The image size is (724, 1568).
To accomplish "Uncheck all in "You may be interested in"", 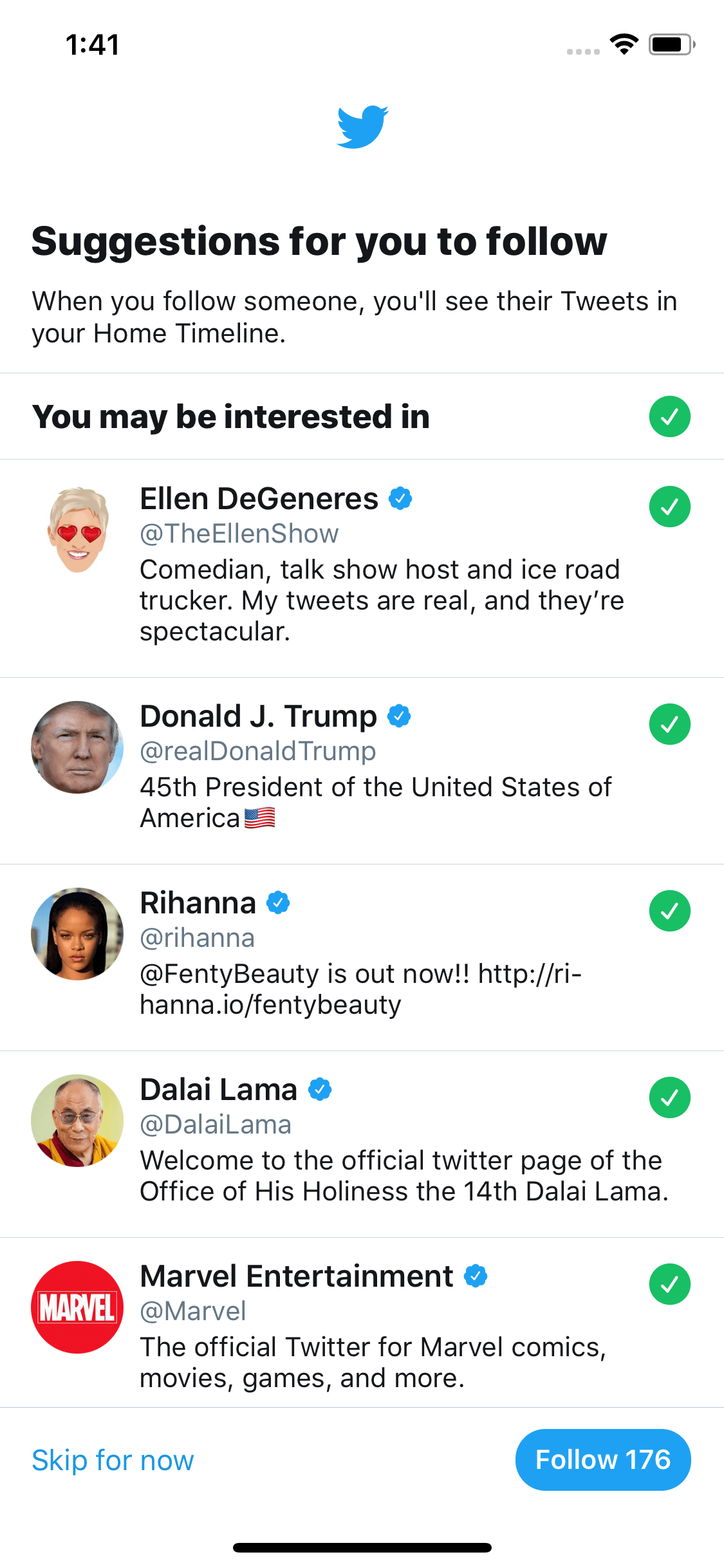I will click(669, 416).
